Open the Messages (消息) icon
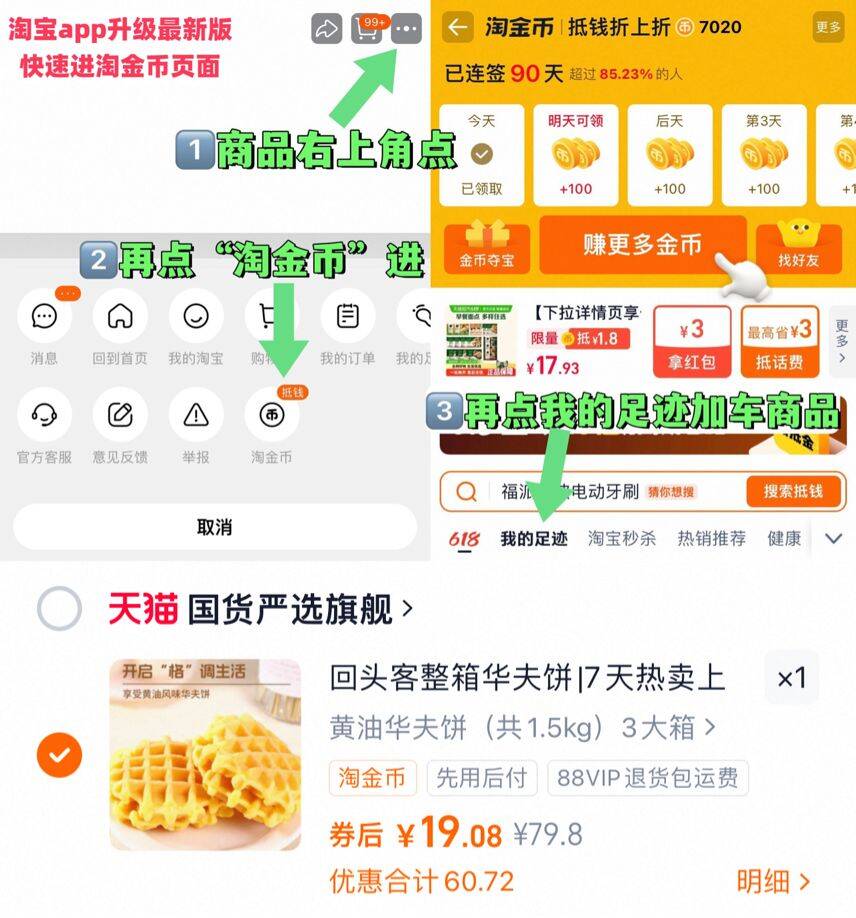The image size is (856, 918). click(43, 316)
